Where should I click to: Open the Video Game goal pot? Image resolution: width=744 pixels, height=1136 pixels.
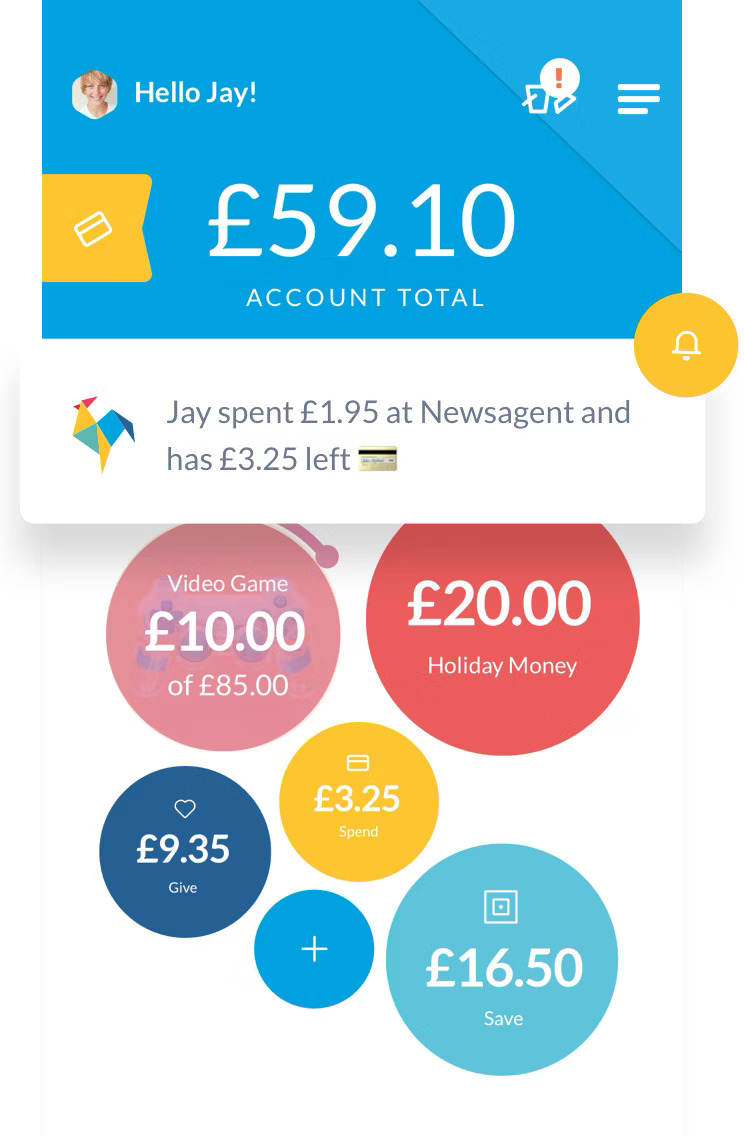click(x=223, y=633)
